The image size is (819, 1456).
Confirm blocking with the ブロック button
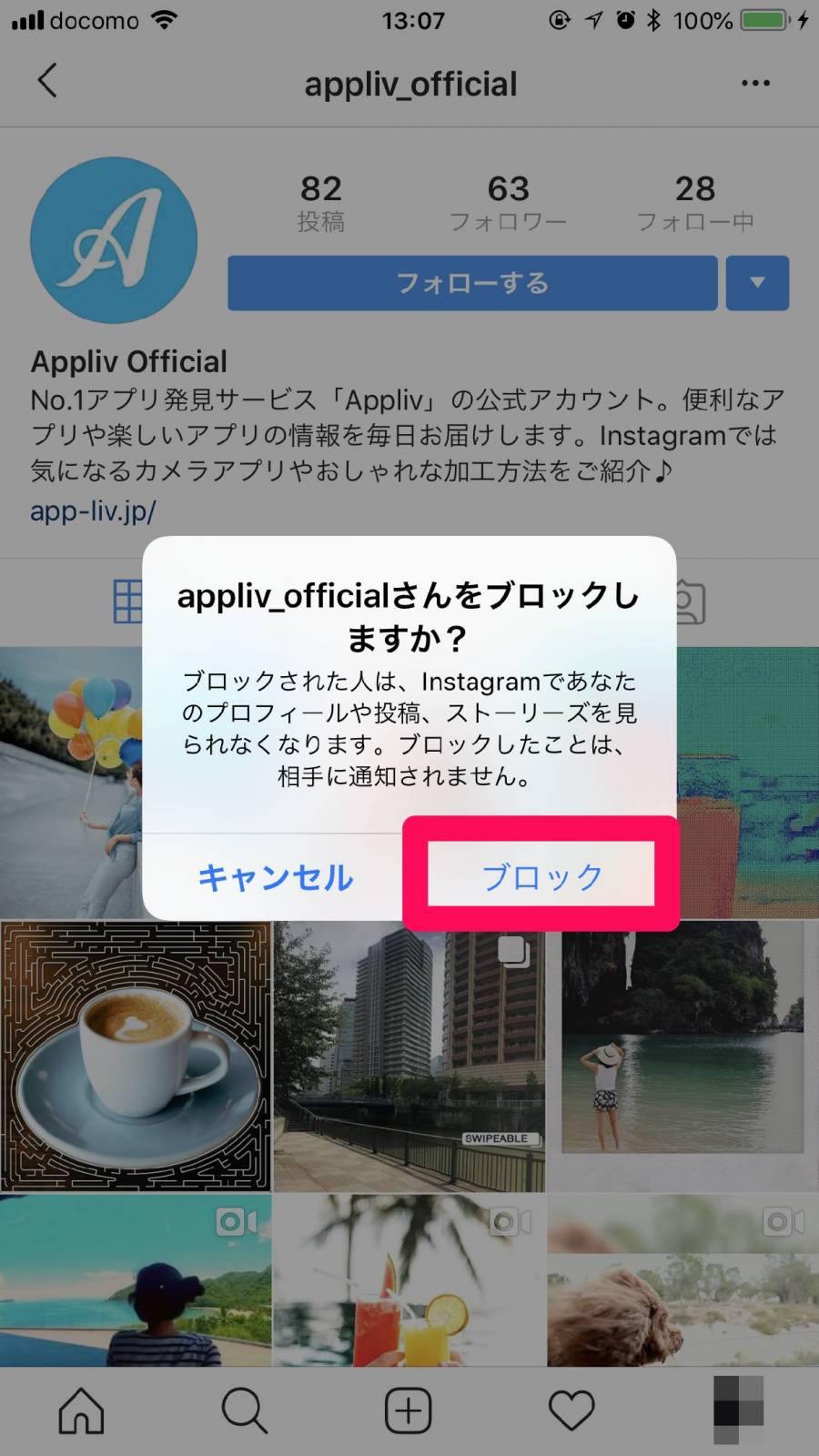tap(541, 875)
